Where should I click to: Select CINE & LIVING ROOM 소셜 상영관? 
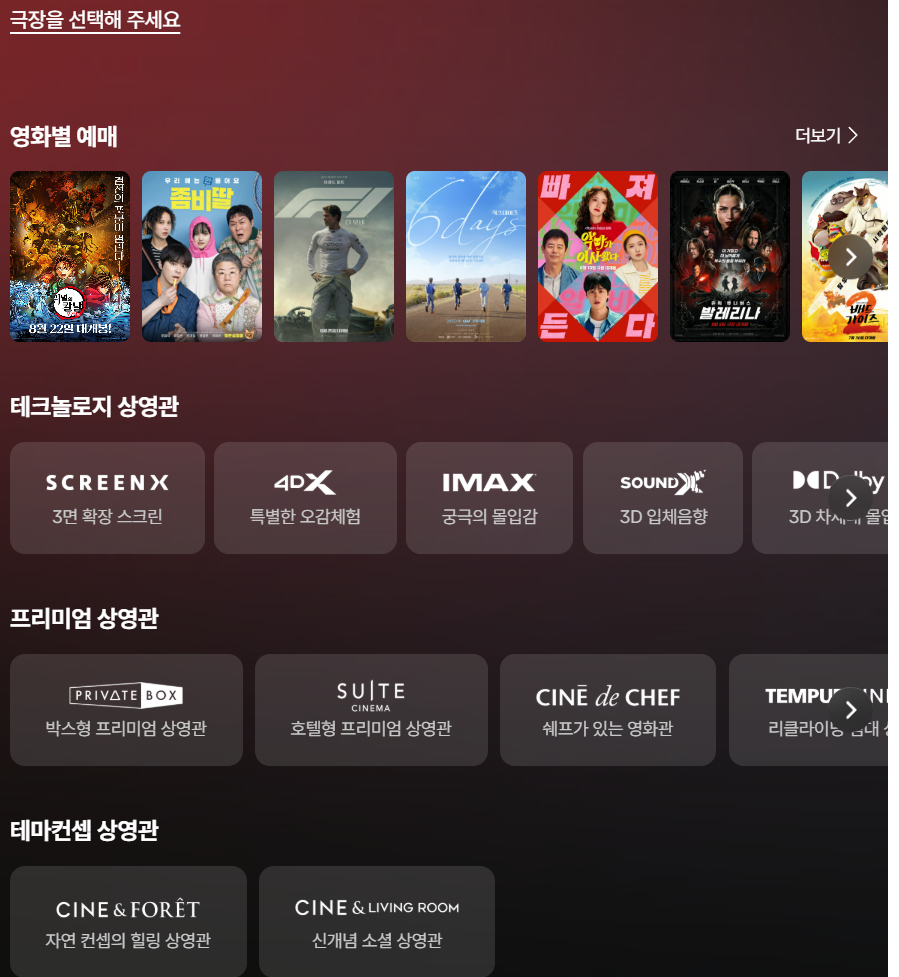pos(377,922)
